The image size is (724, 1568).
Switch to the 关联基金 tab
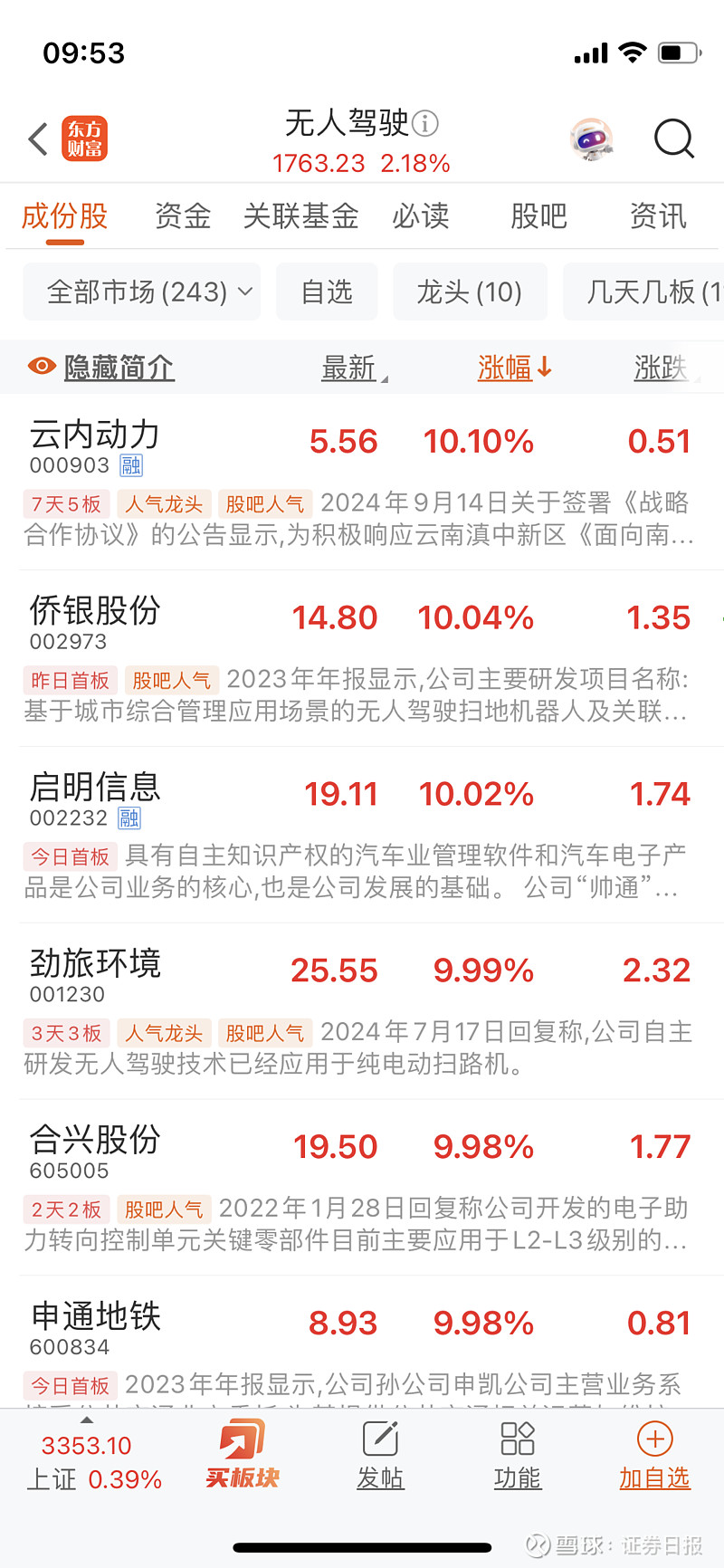coord(301,216)
